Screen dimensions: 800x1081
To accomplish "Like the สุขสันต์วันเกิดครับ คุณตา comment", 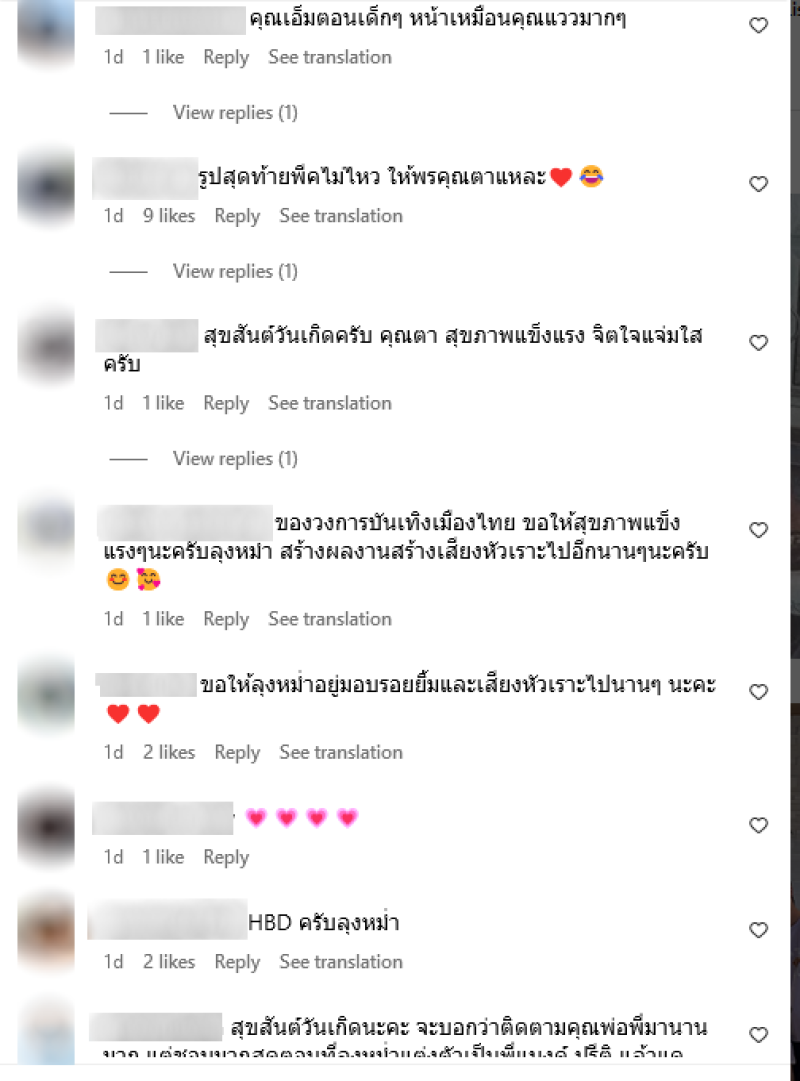I will (x=759, y=343).
